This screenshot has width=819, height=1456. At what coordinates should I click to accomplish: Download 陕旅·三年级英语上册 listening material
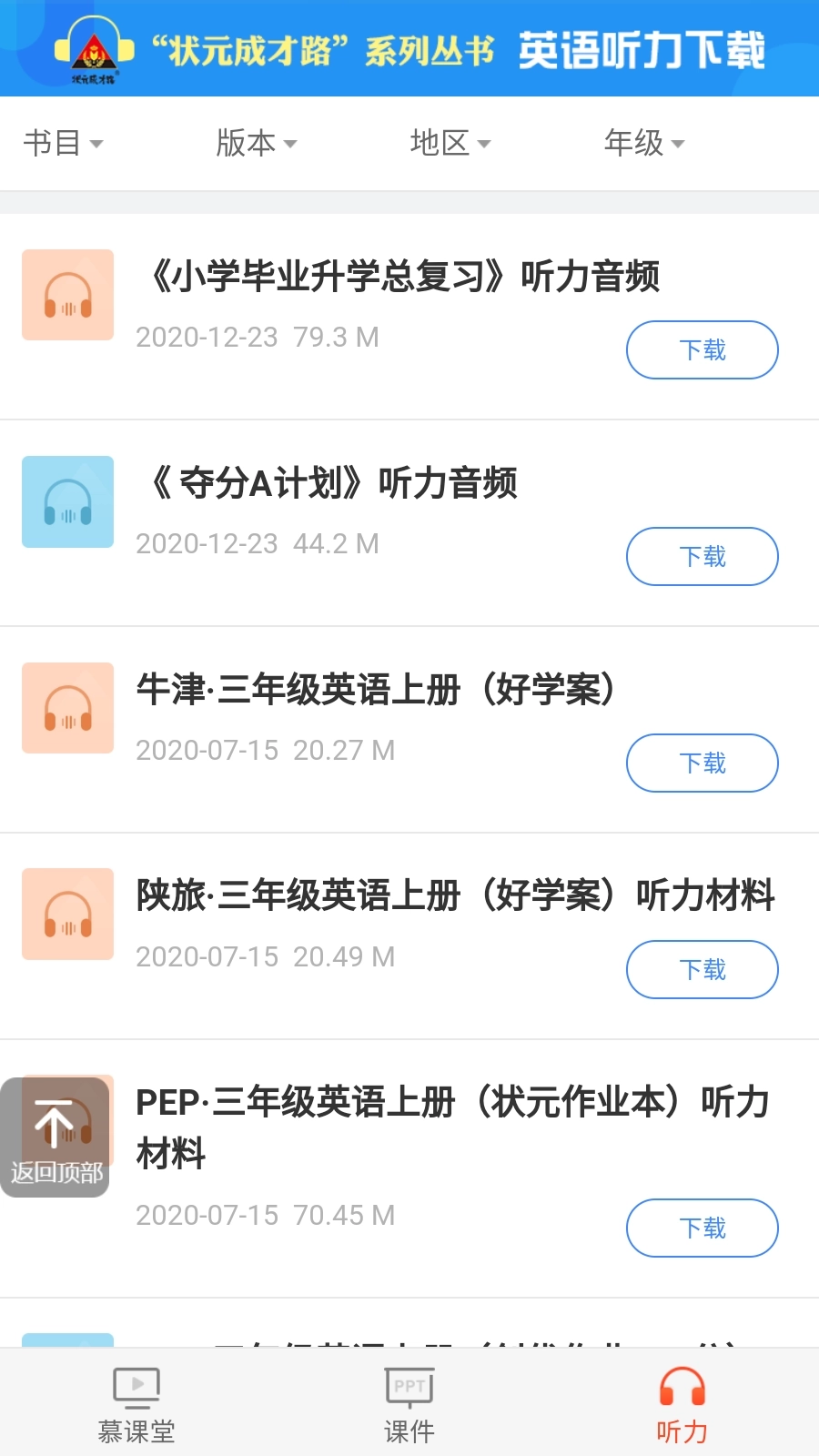pos(702,970)
